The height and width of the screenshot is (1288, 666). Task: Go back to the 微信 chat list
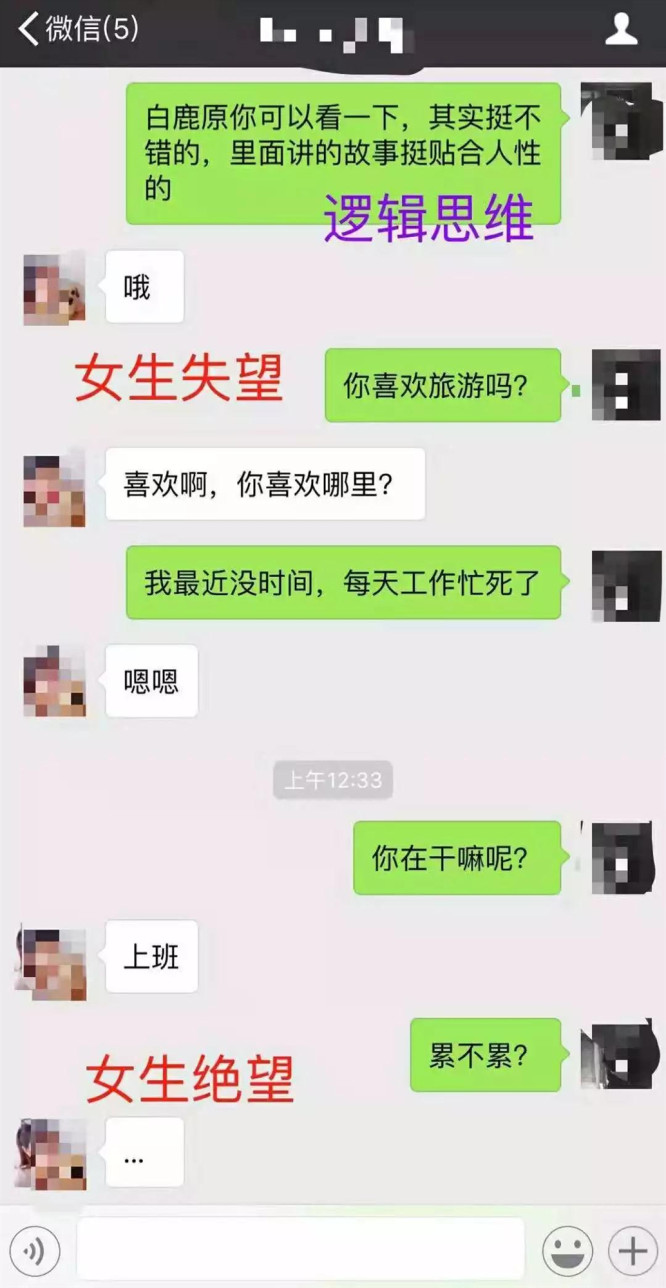tap(75, 29)
